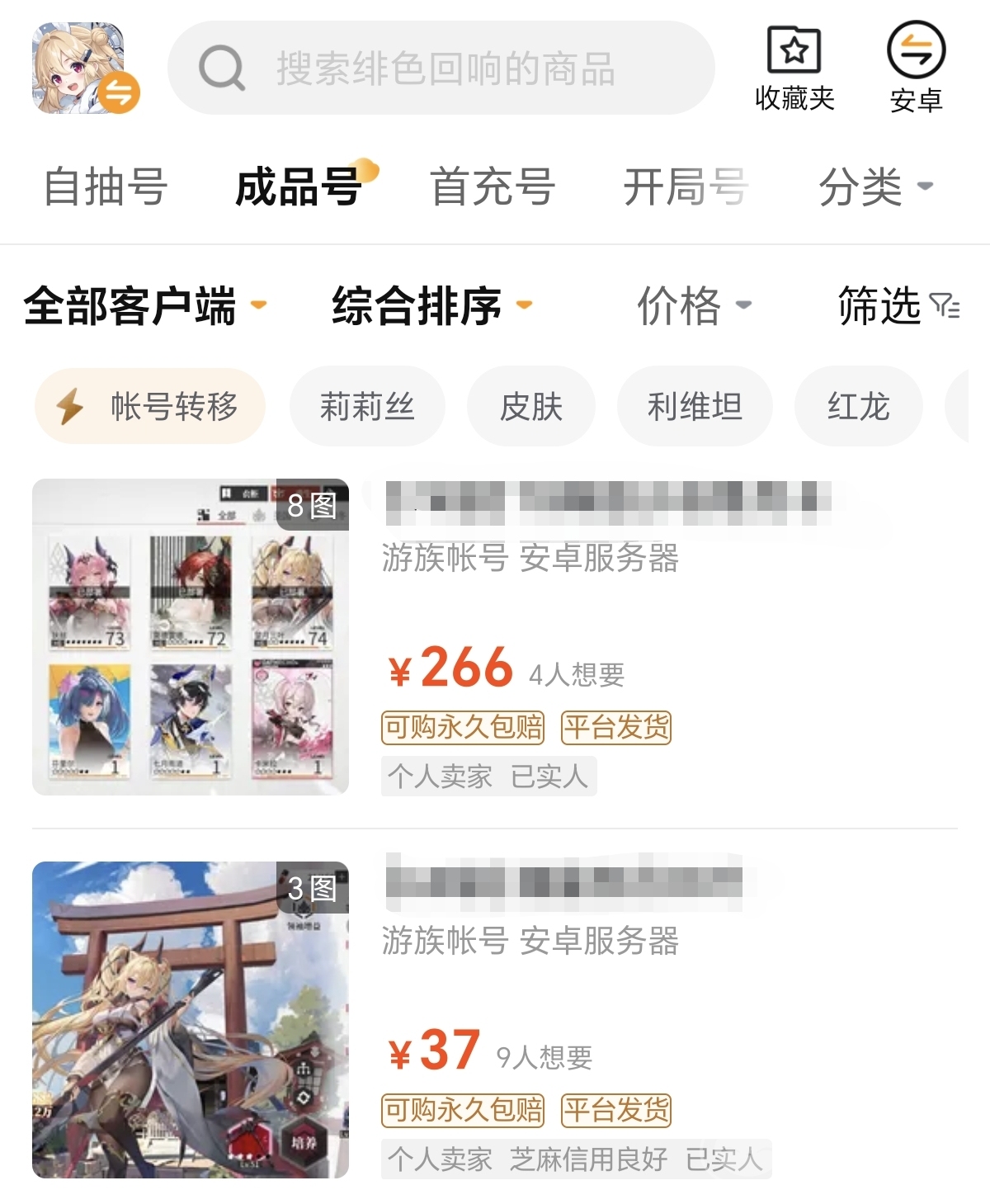The height and width of the screenshot is (1204, 990).
Task: Select the 成品号 tab
Action: coord(299,187)
